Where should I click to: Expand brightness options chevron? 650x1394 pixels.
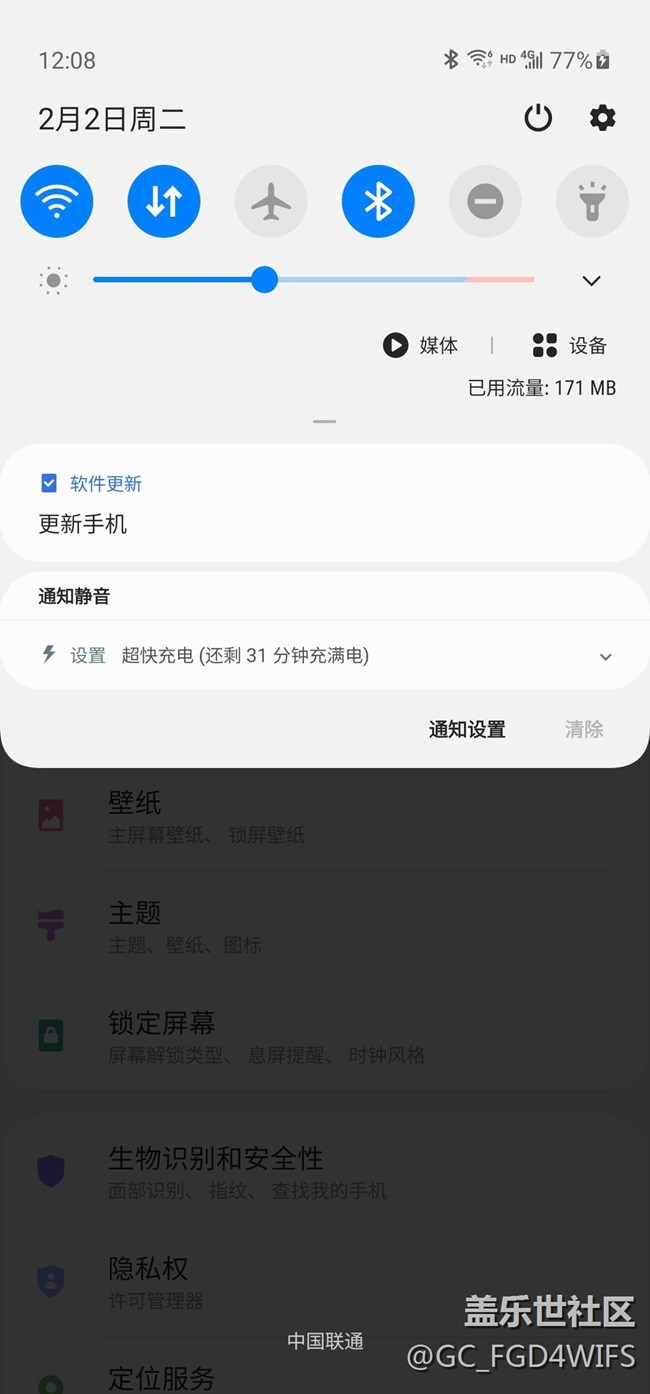(591, 281)
